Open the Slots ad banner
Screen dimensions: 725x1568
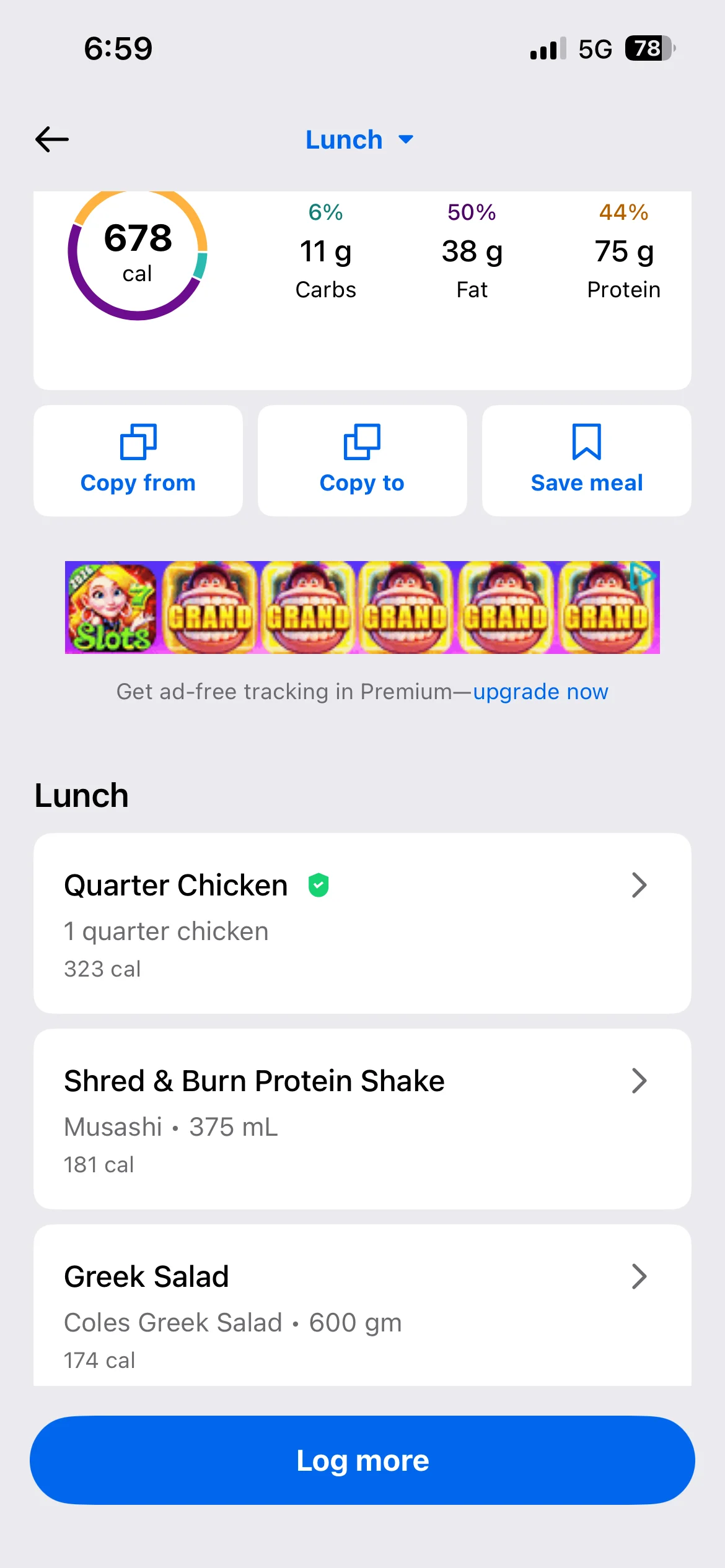click(x=362, y=607)
